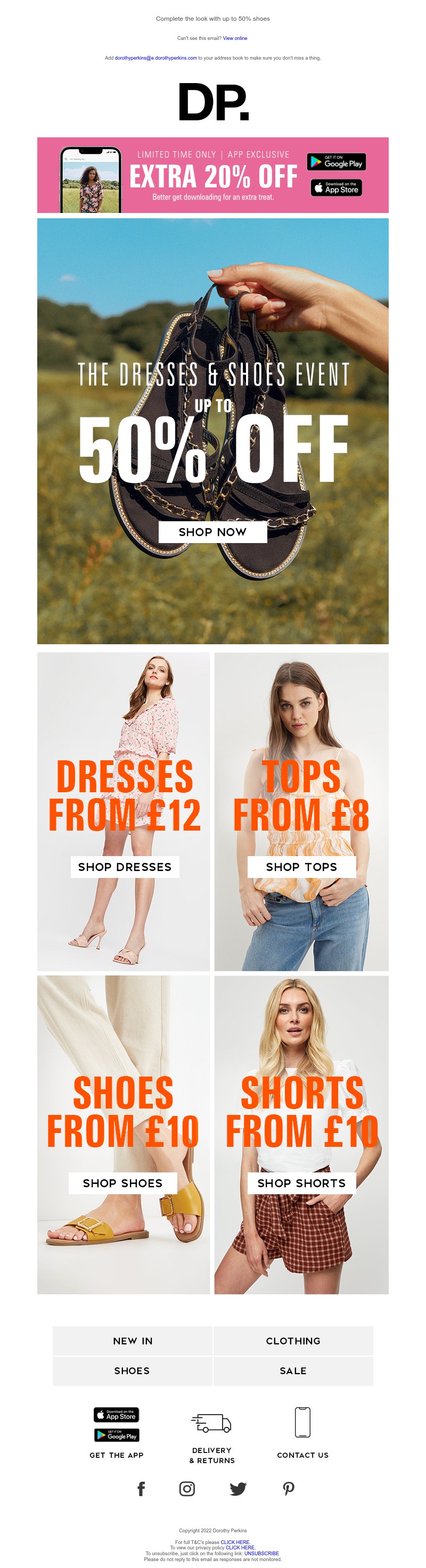Open the Sale section

point(293,1370)
